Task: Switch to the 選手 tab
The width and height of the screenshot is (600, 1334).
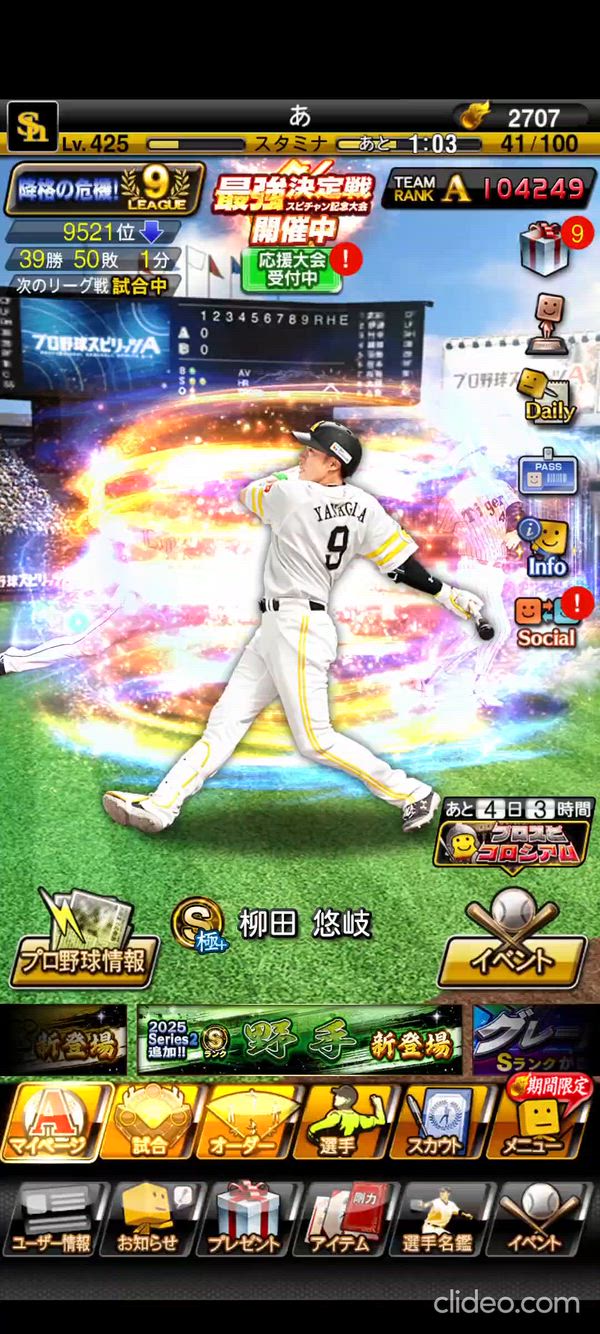Action: tap(343, 1122)
